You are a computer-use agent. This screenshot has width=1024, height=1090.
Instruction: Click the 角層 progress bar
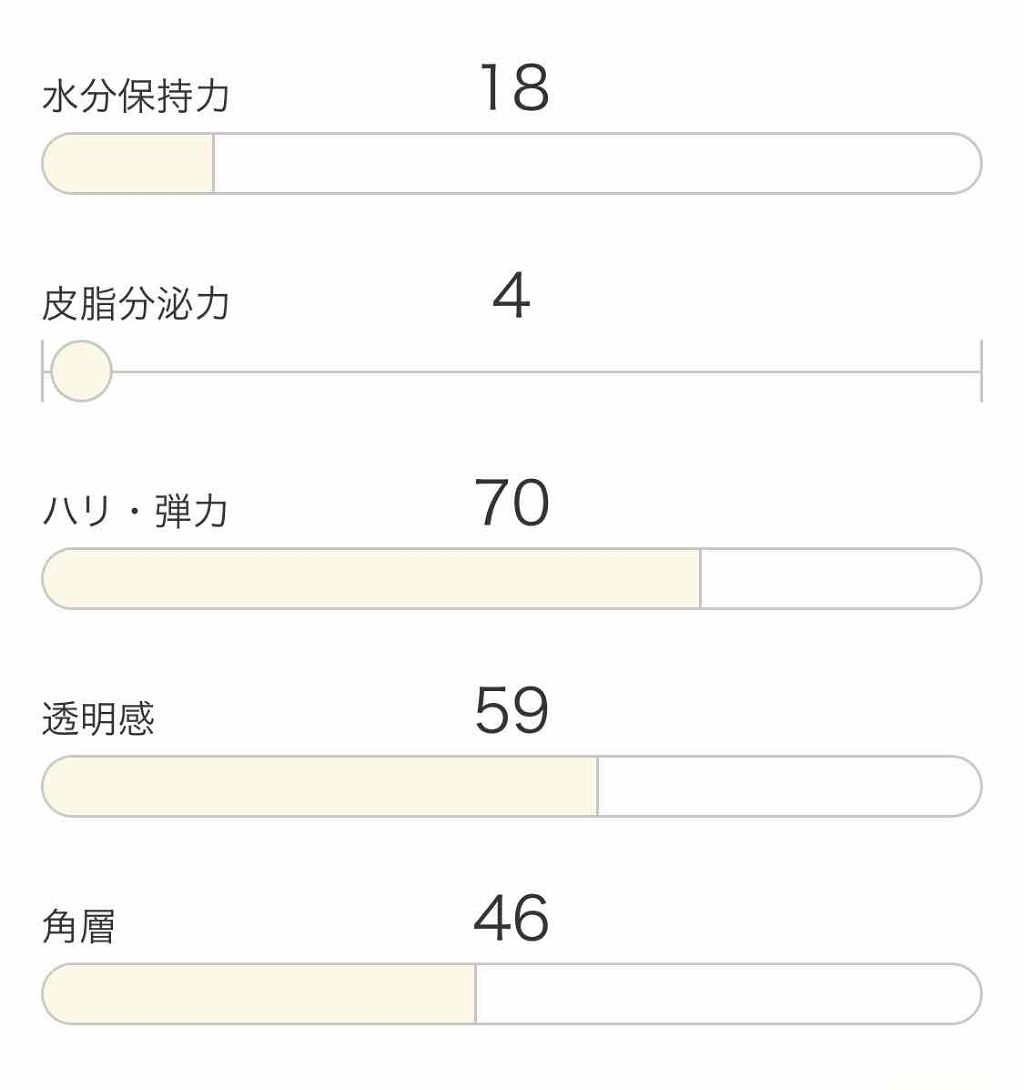[512, 992]
